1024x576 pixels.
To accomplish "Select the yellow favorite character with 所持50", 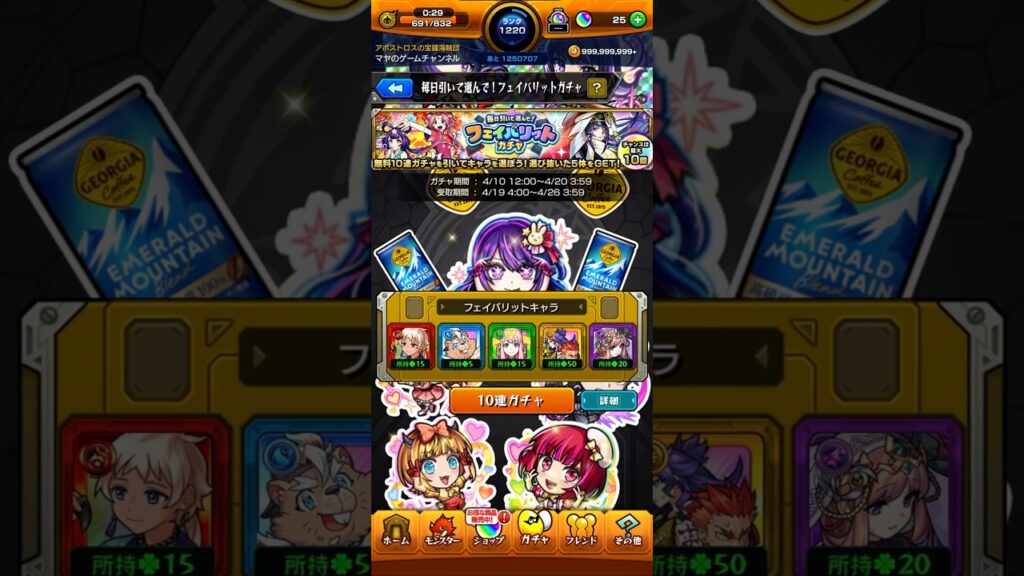I will tap(562, 346).
